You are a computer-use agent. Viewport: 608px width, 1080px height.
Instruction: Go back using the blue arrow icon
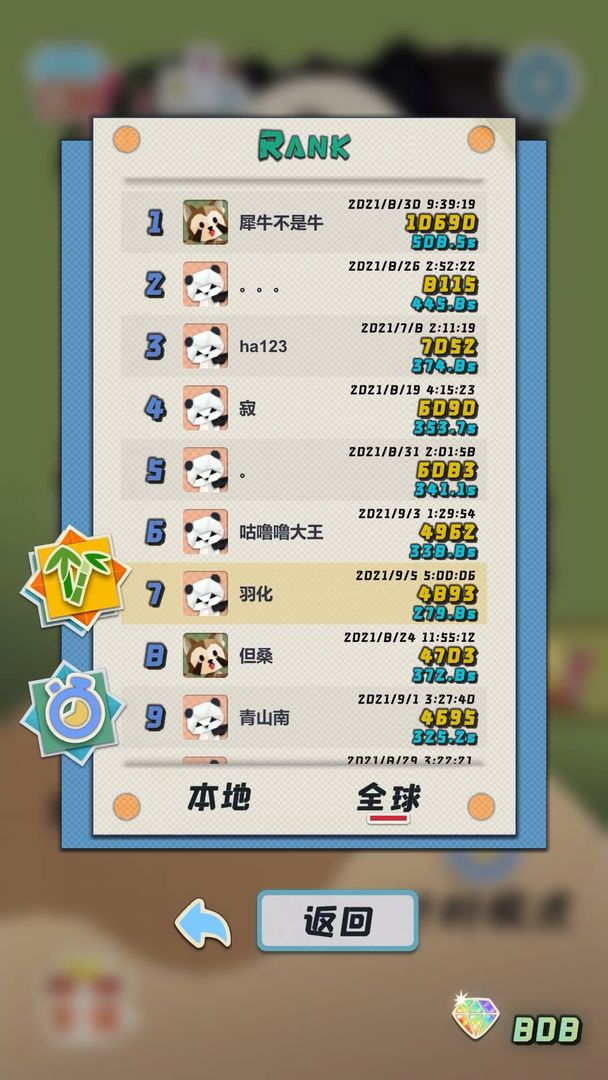[x=204, y=923]
